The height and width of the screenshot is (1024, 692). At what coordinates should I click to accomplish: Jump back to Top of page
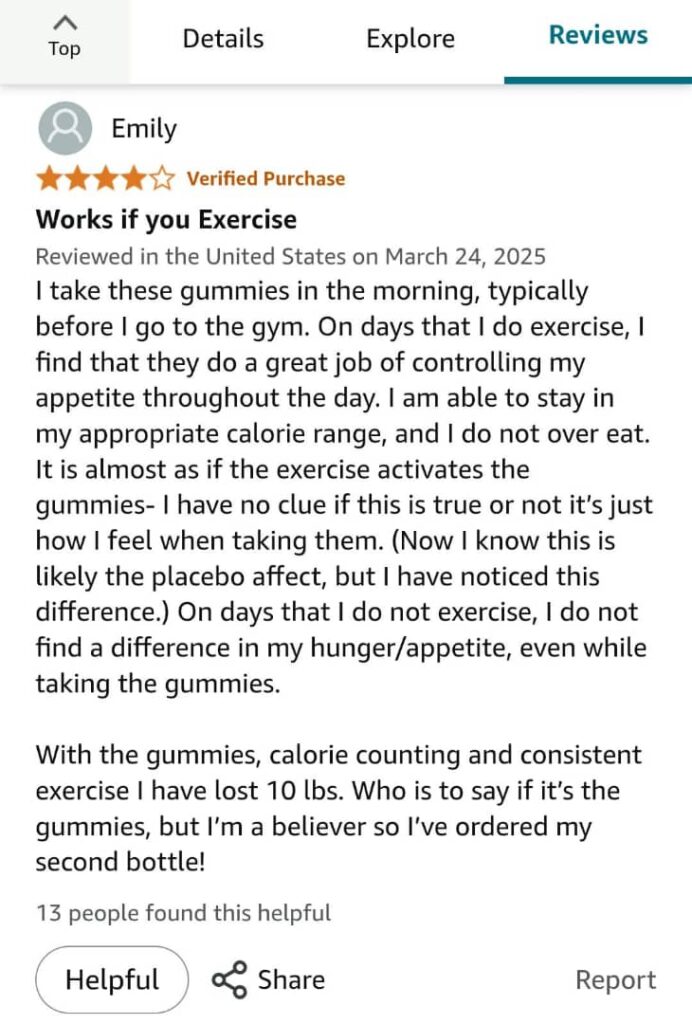coord(64,38)
